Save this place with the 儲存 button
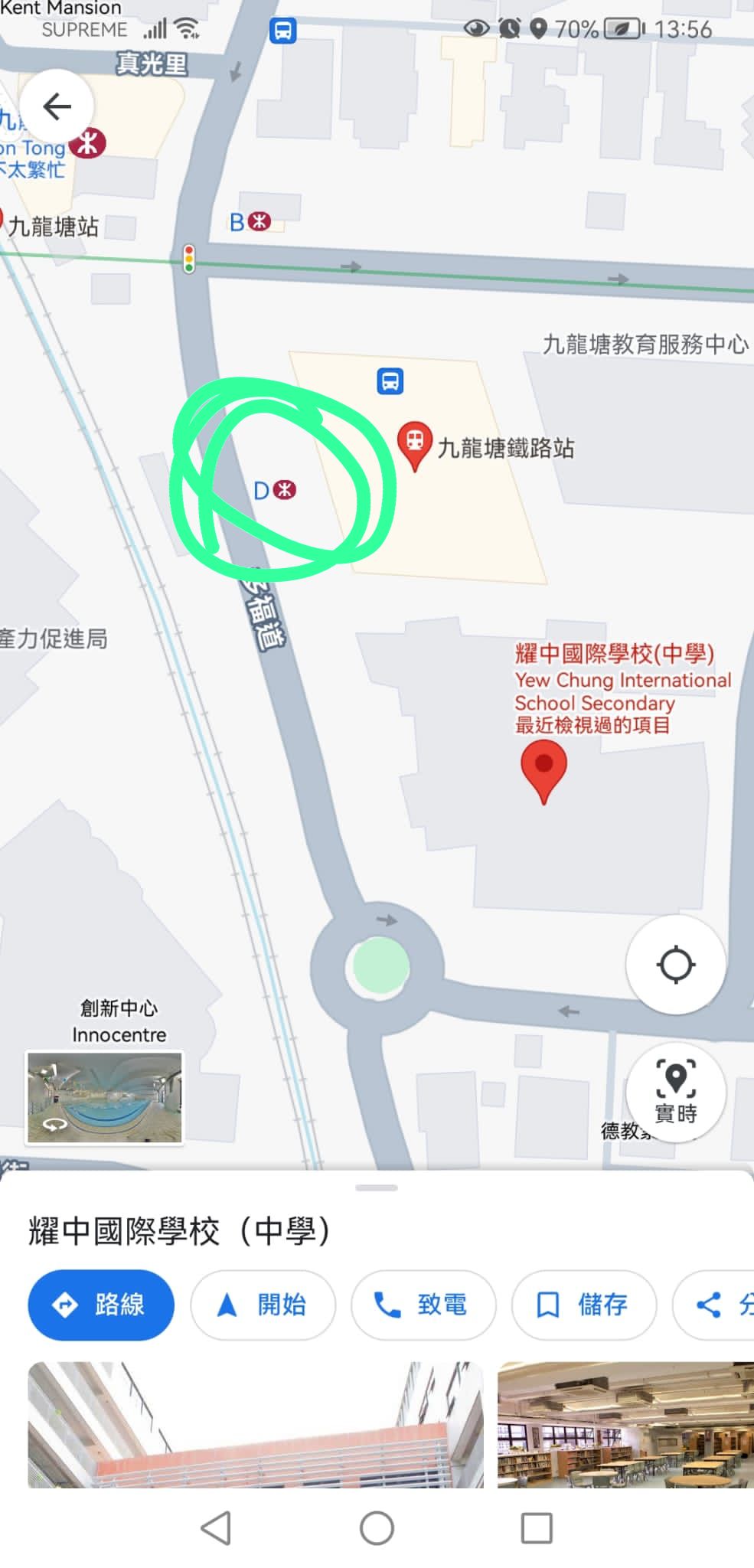Image resolution: width=754 pixels, height=1568 pixels. coord(584,1305)
